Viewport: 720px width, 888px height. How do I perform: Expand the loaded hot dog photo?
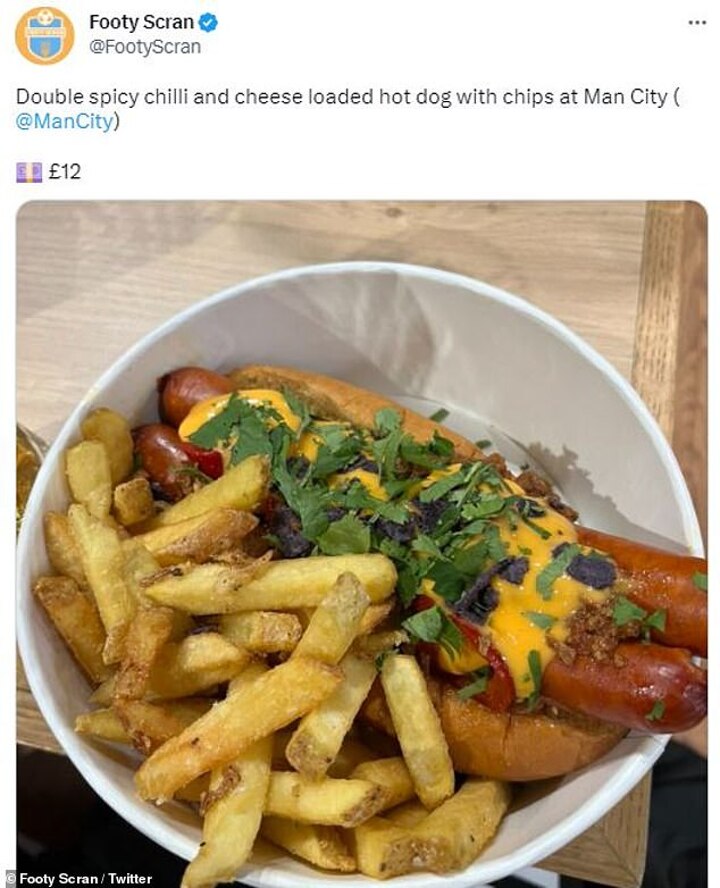tap(361, 540)
